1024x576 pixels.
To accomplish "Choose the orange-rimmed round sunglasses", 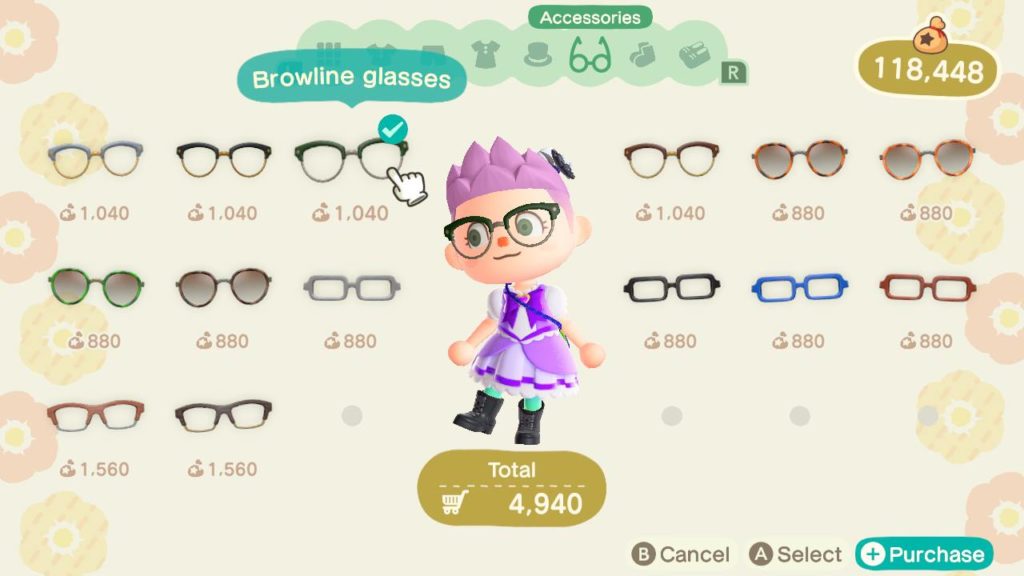I will 927,159.
